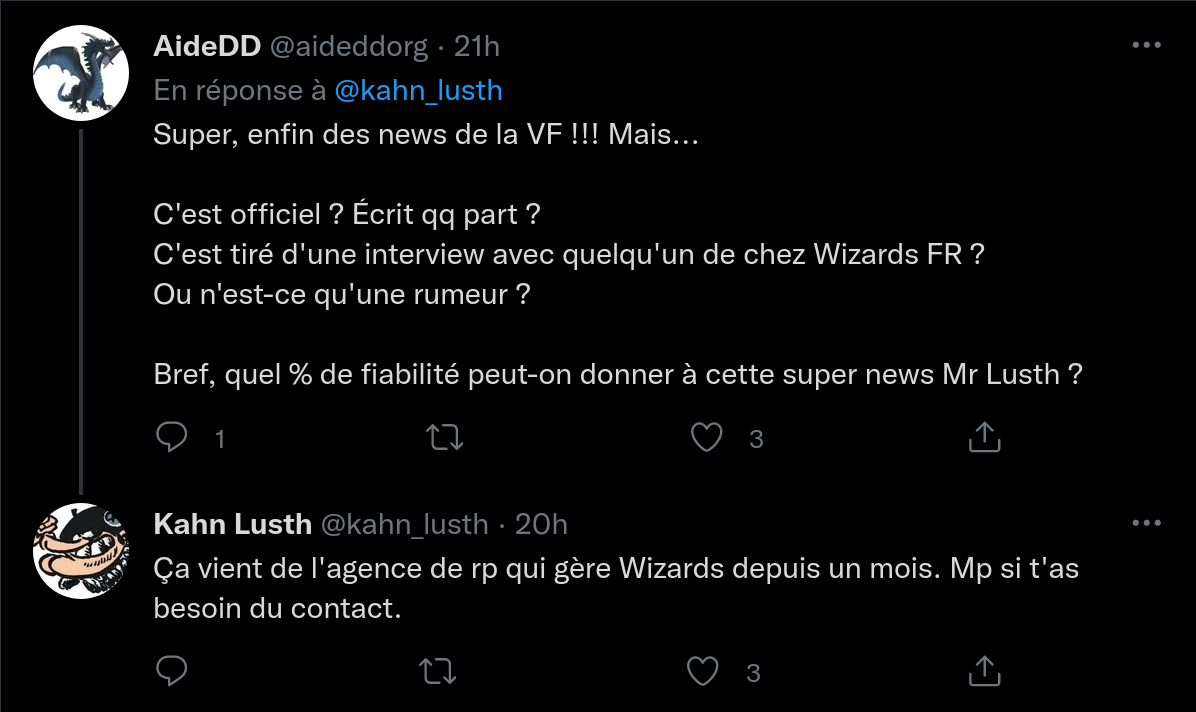Screen dimensions: 1196x712
Task: Like AideDD's tweet
Action: pos(707,437)
